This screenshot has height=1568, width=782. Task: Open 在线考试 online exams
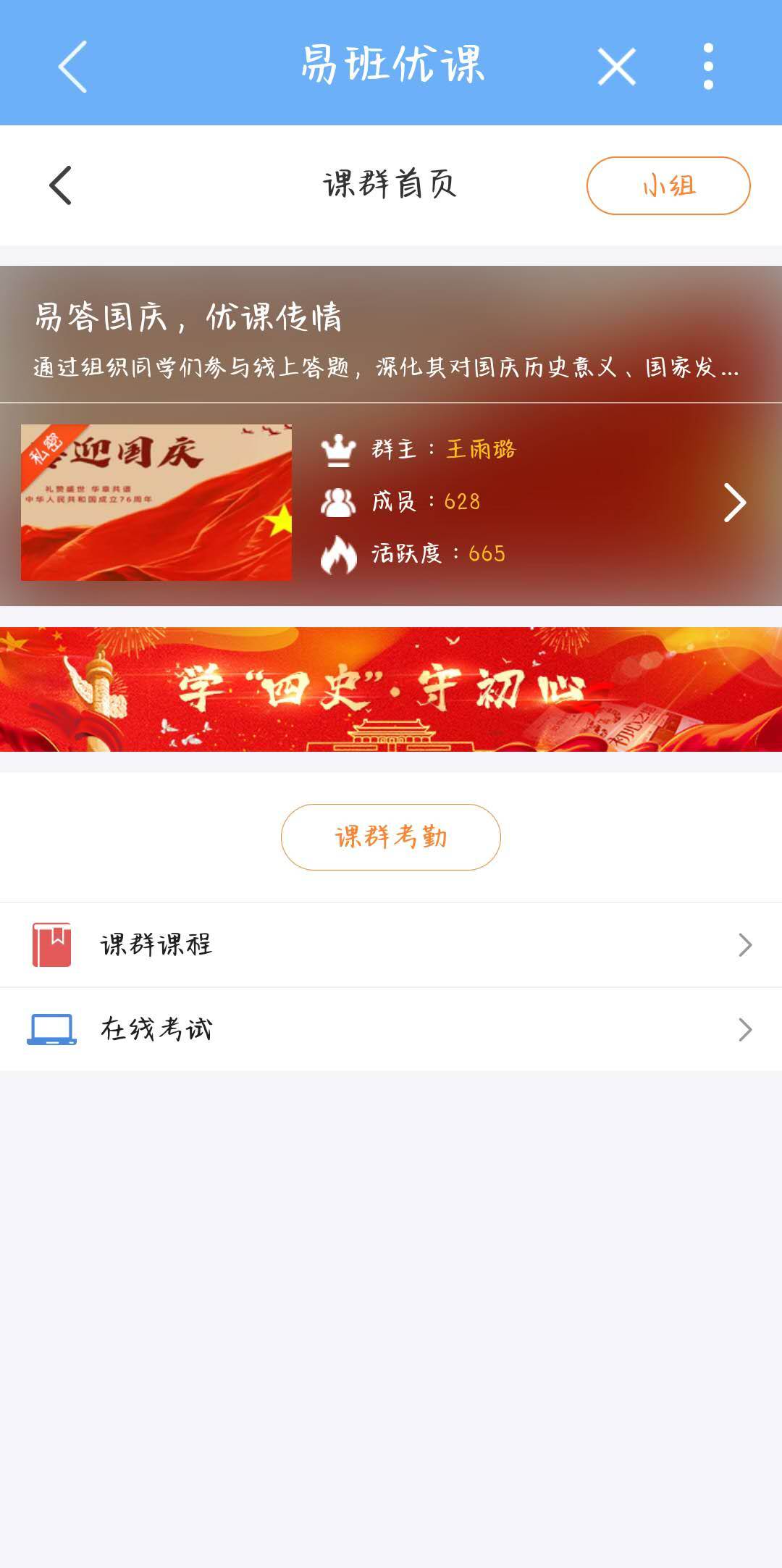click(x=391, y=1029)
